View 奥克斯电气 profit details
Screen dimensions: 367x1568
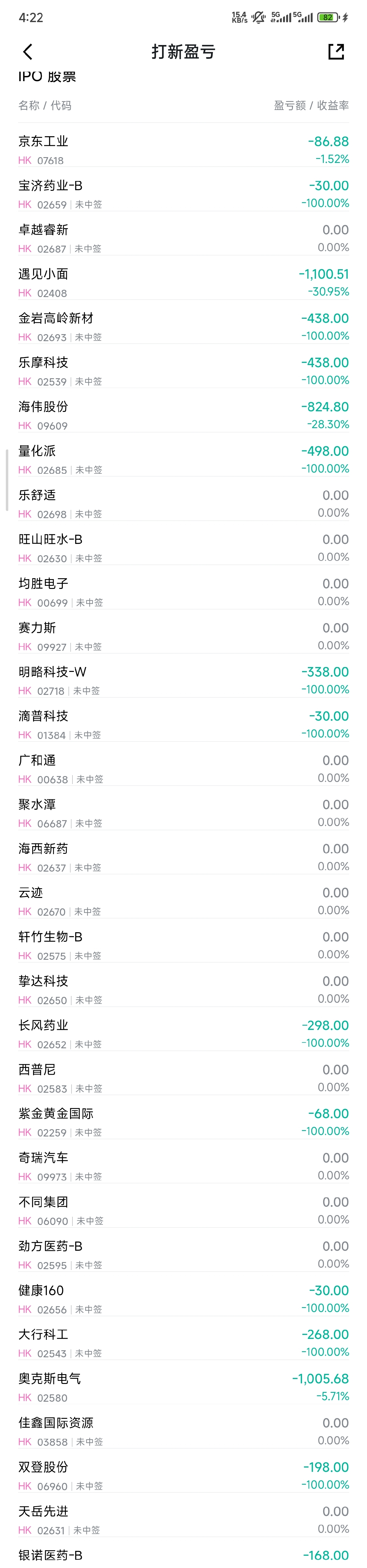pyautogui.click(x=183, y=1387)
